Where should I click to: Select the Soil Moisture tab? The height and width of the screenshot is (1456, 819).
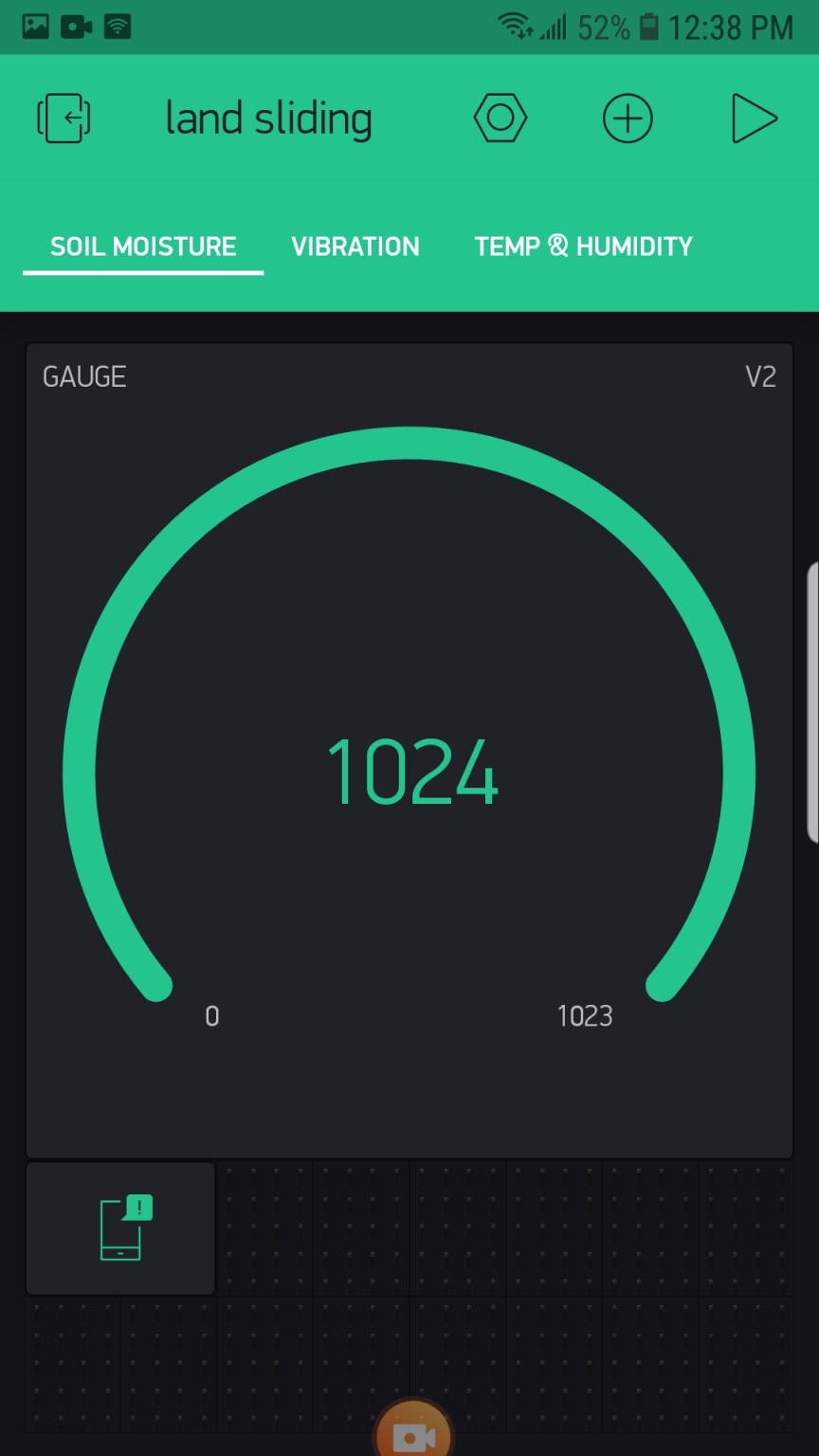pyautogui.click(x=143, y=246)
